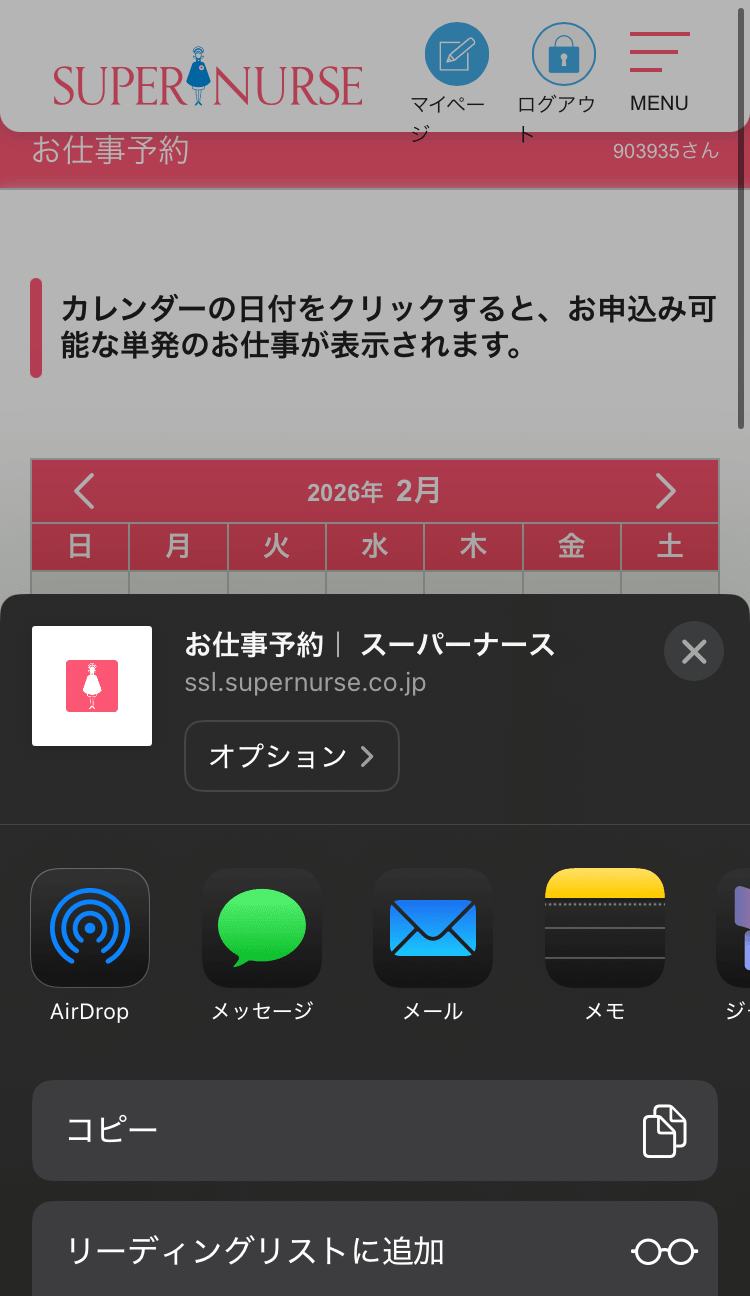Close the share sheet
This screenshot has height=1296, width=750.
693,651
